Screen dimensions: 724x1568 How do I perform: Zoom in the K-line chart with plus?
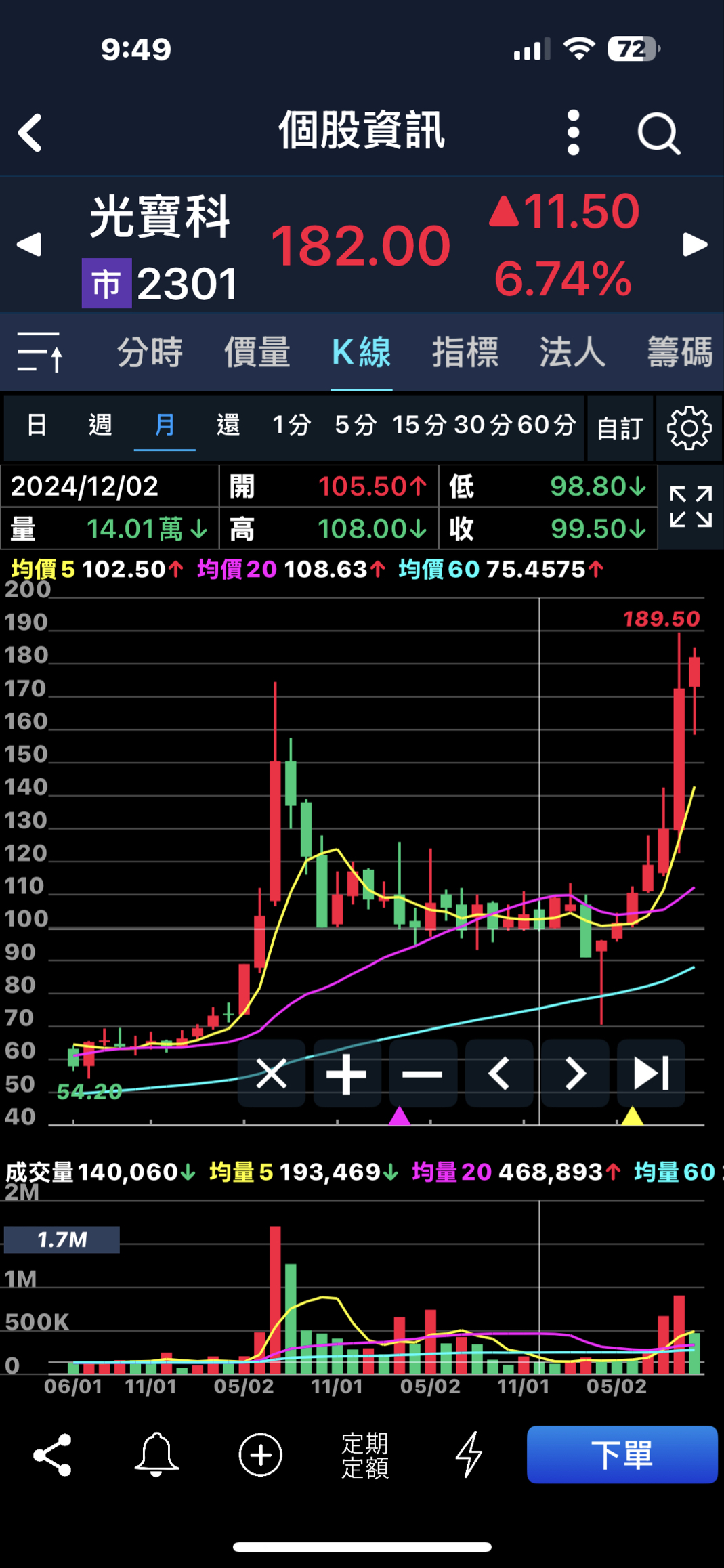(x=347, y=1074)
